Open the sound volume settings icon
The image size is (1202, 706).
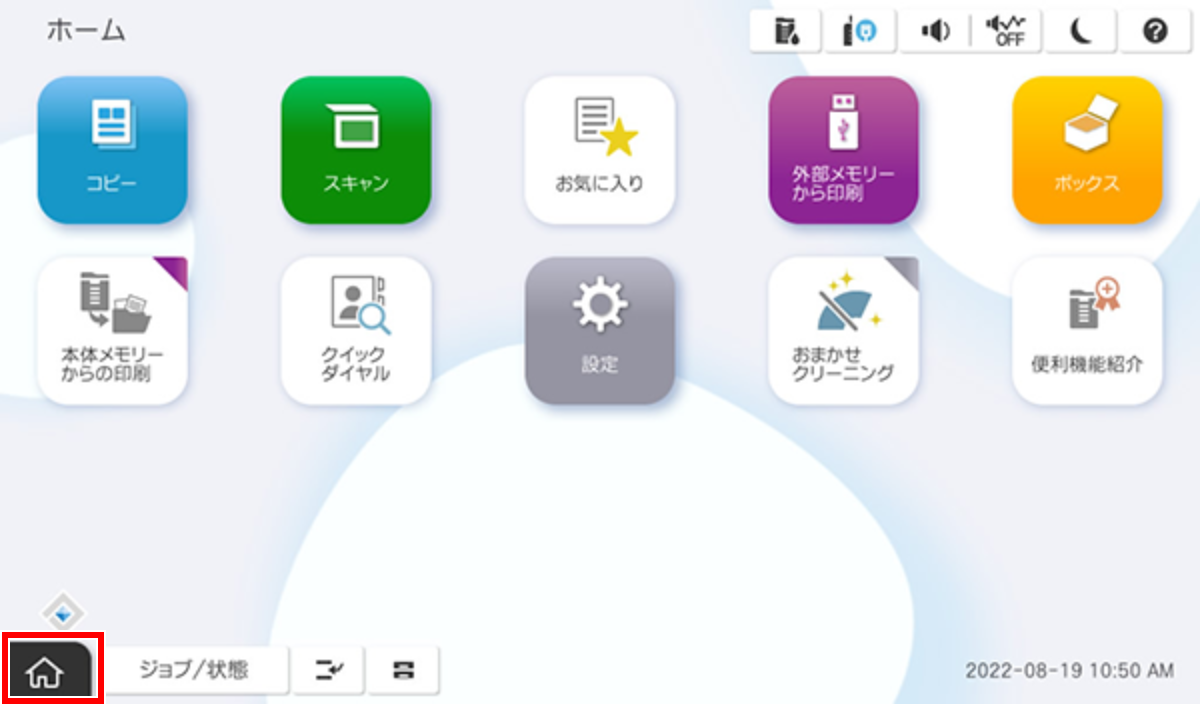click(935, 32)
